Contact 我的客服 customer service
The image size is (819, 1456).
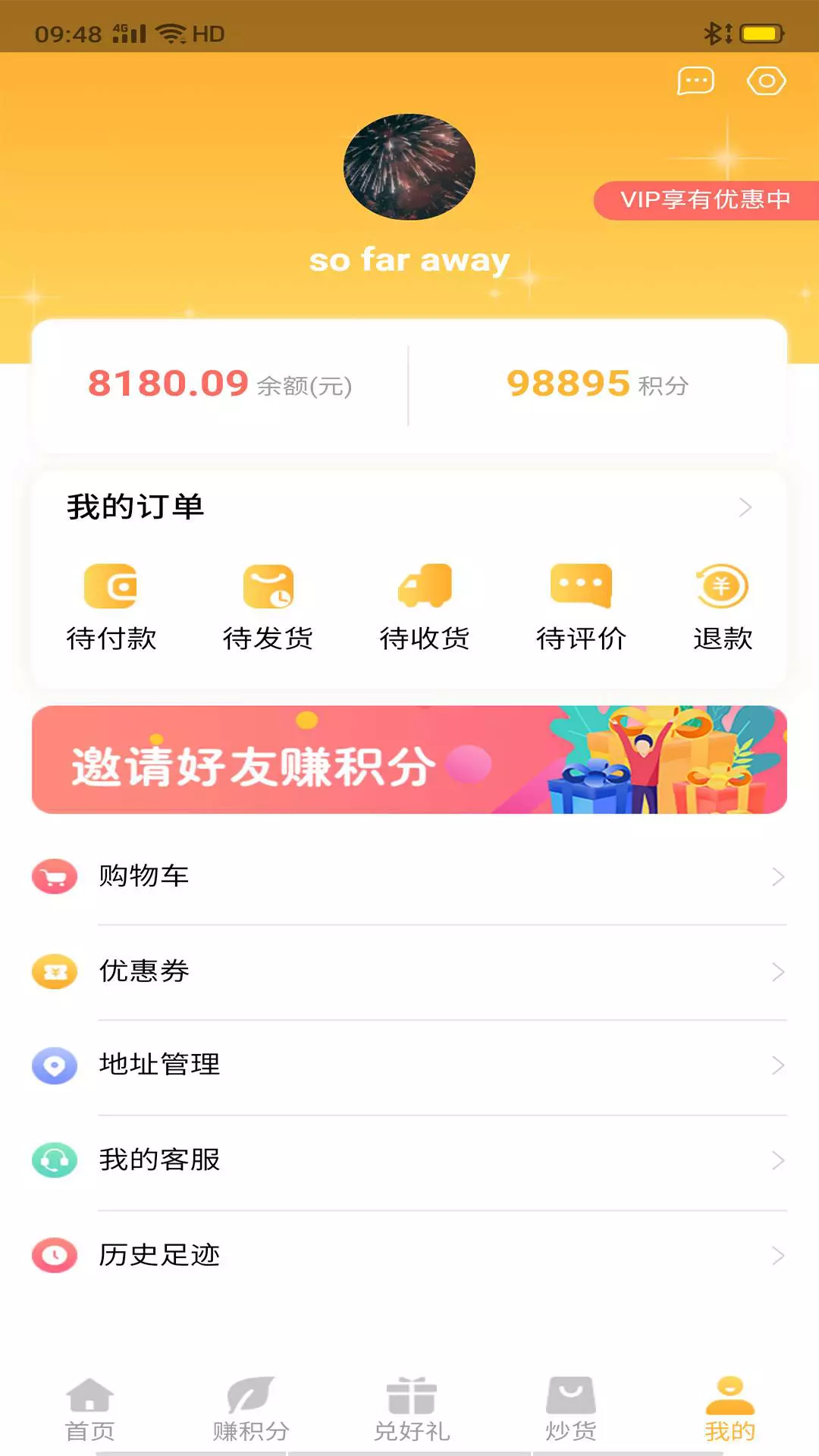(409, 1160)
